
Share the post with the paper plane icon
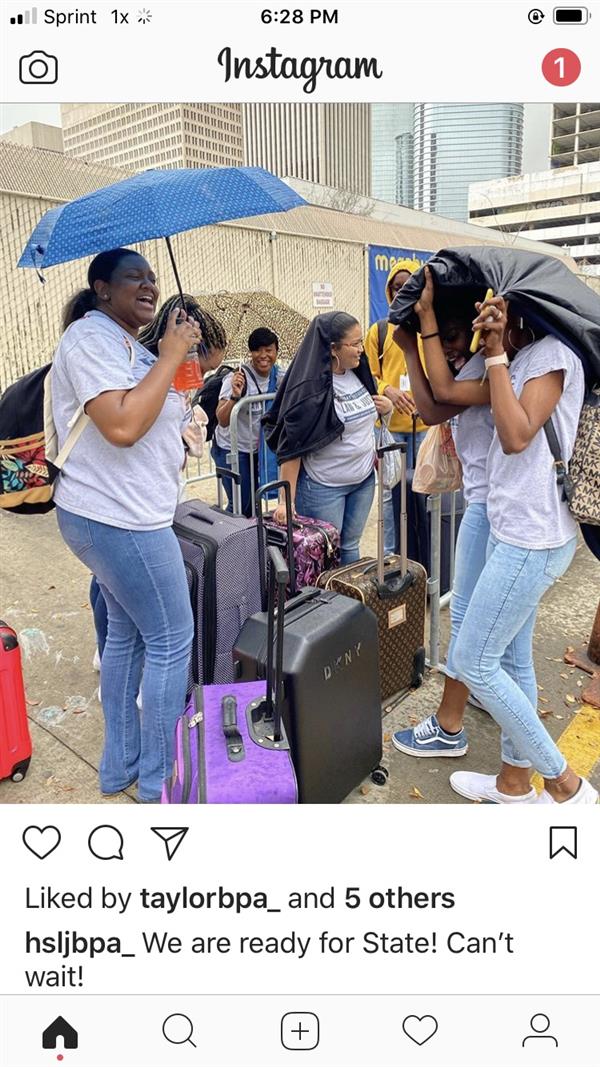coord(170,842)
